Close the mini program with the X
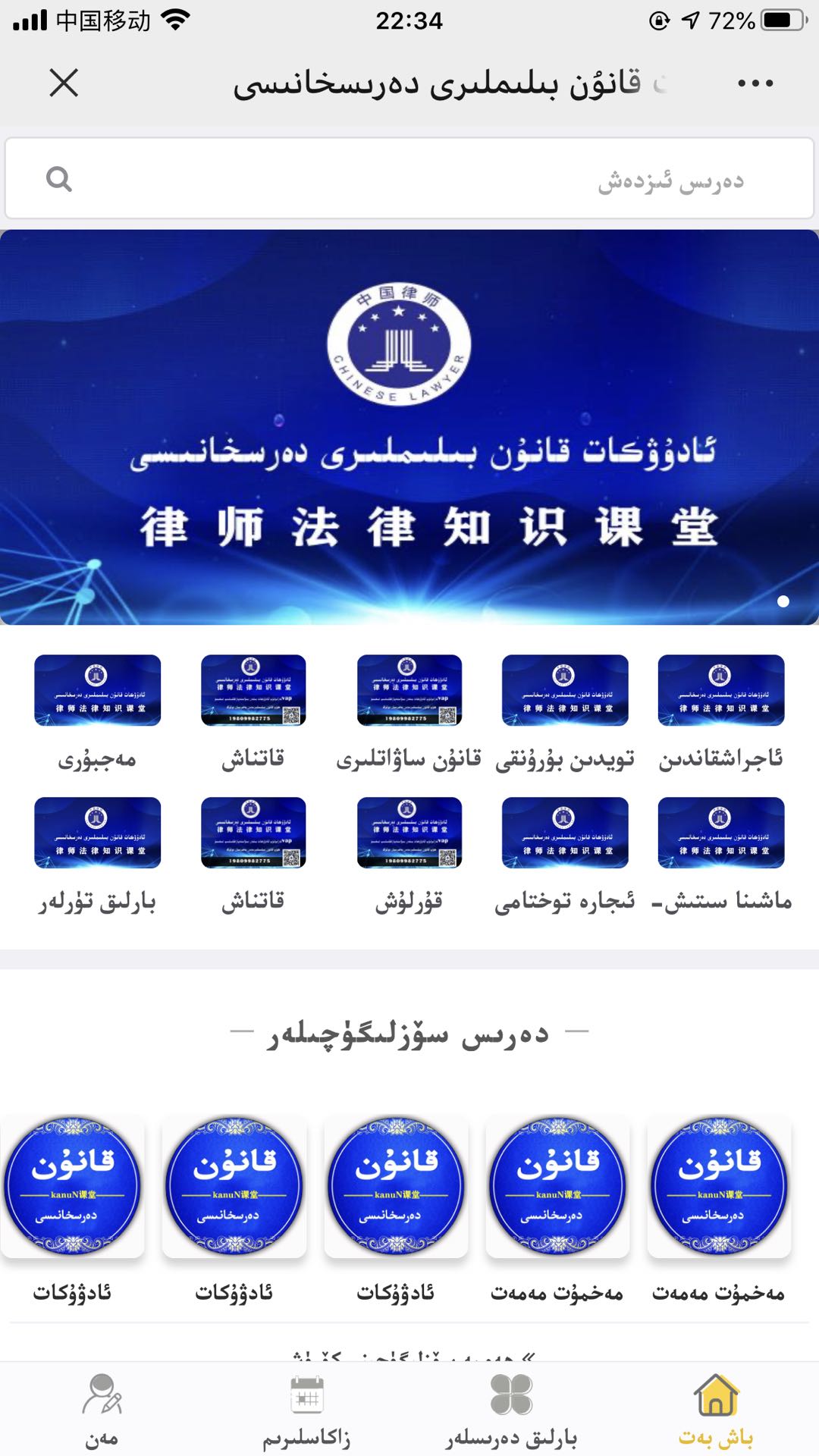Image resolution: width=819 pixels, height=1456 pixels. point(64,83)
